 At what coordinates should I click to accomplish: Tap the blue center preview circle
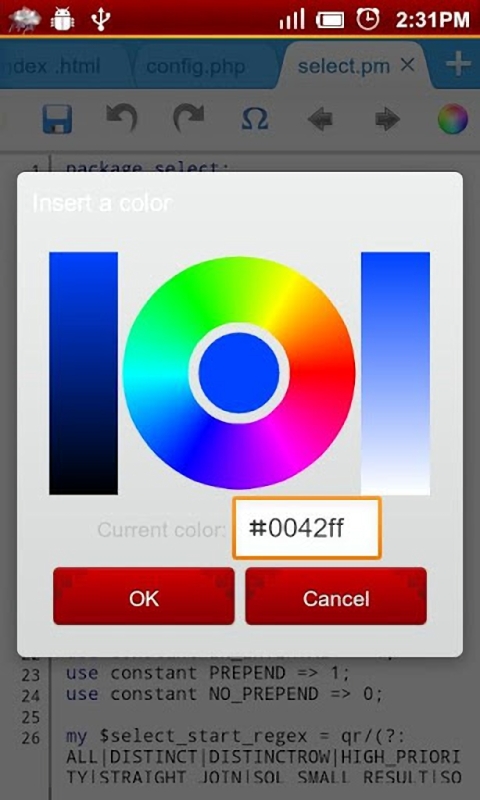tap(239, 373)
